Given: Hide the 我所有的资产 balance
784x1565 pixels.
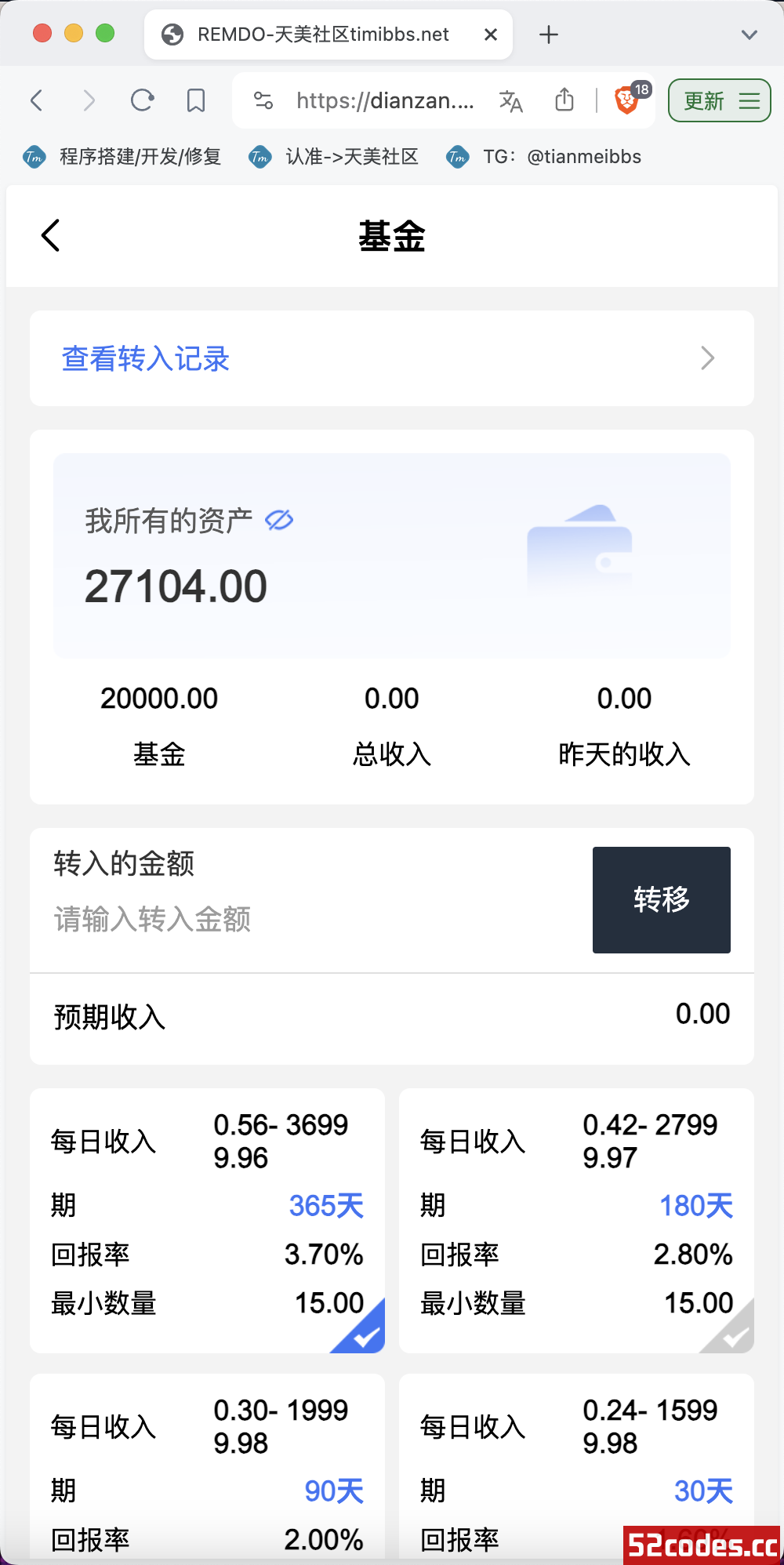Looking at the screenshot, I should click(x=279, y=520).
